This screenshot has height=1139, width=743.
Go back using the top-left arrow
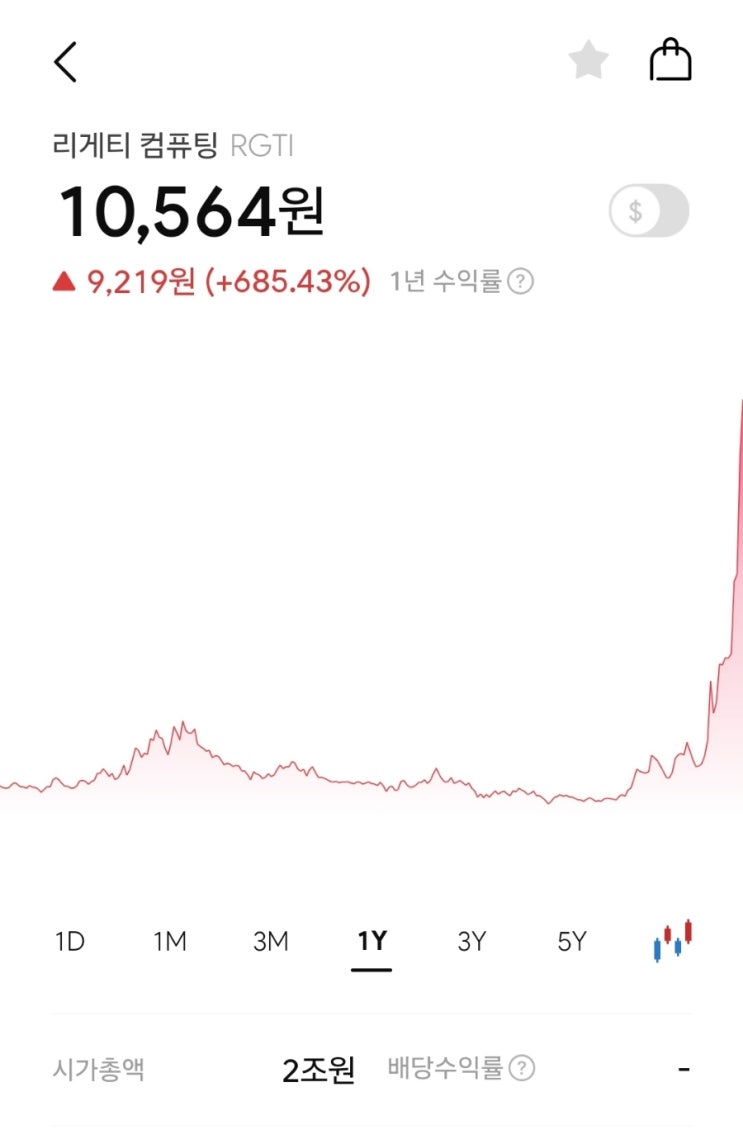tap(66, 62)
